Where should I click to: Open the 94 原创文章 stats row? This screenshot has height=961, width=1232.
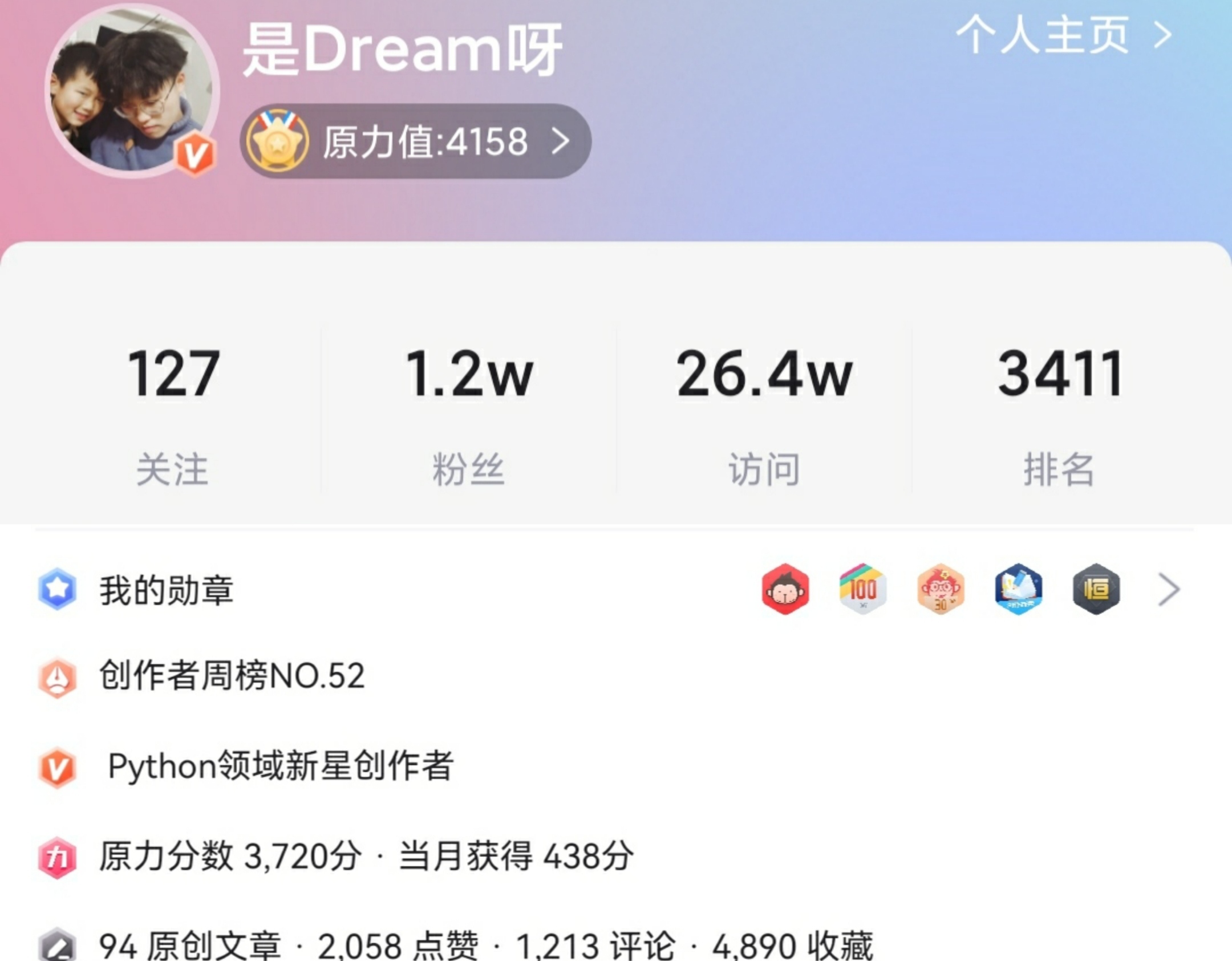pyautogui.click(x=485, y=944)
